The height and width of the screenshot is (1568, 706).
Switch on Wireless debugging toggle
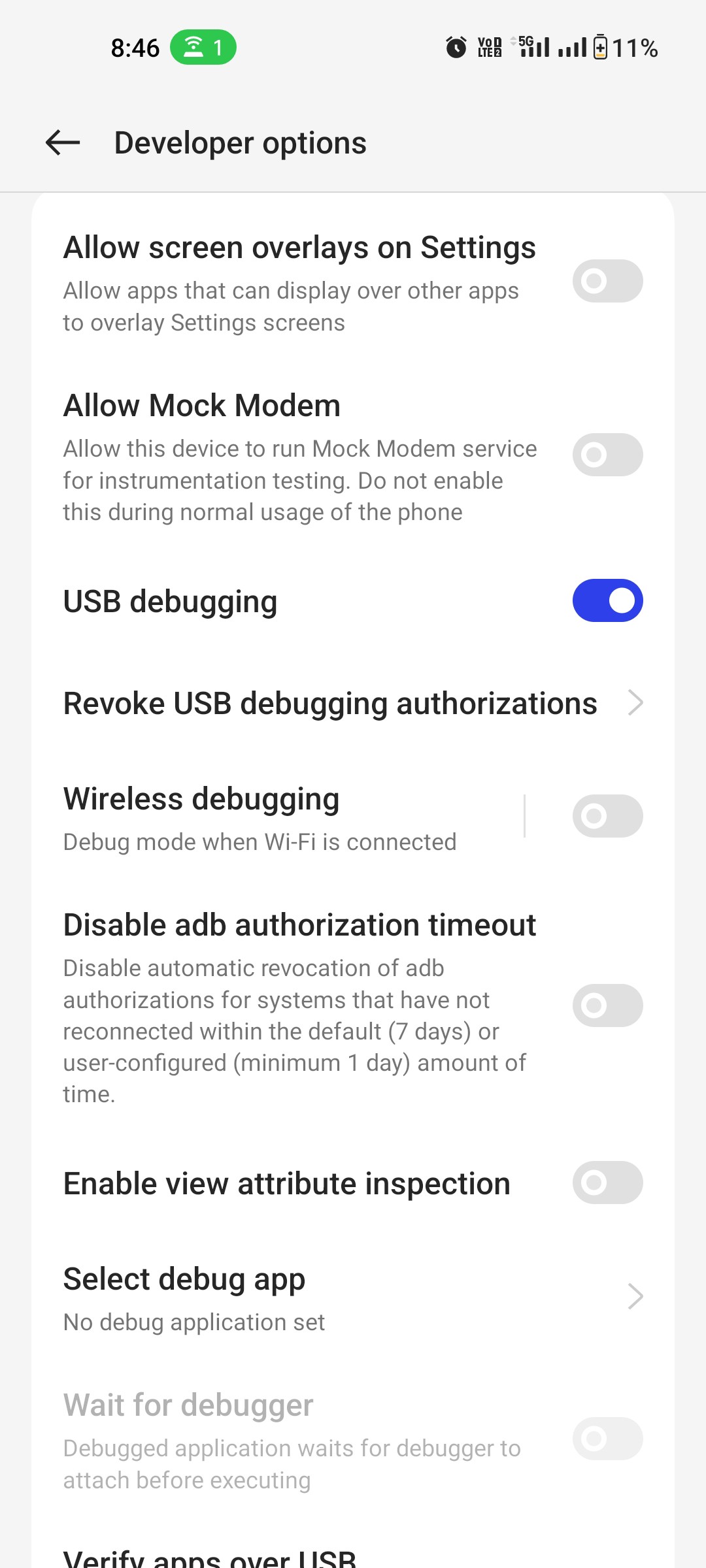607,816
